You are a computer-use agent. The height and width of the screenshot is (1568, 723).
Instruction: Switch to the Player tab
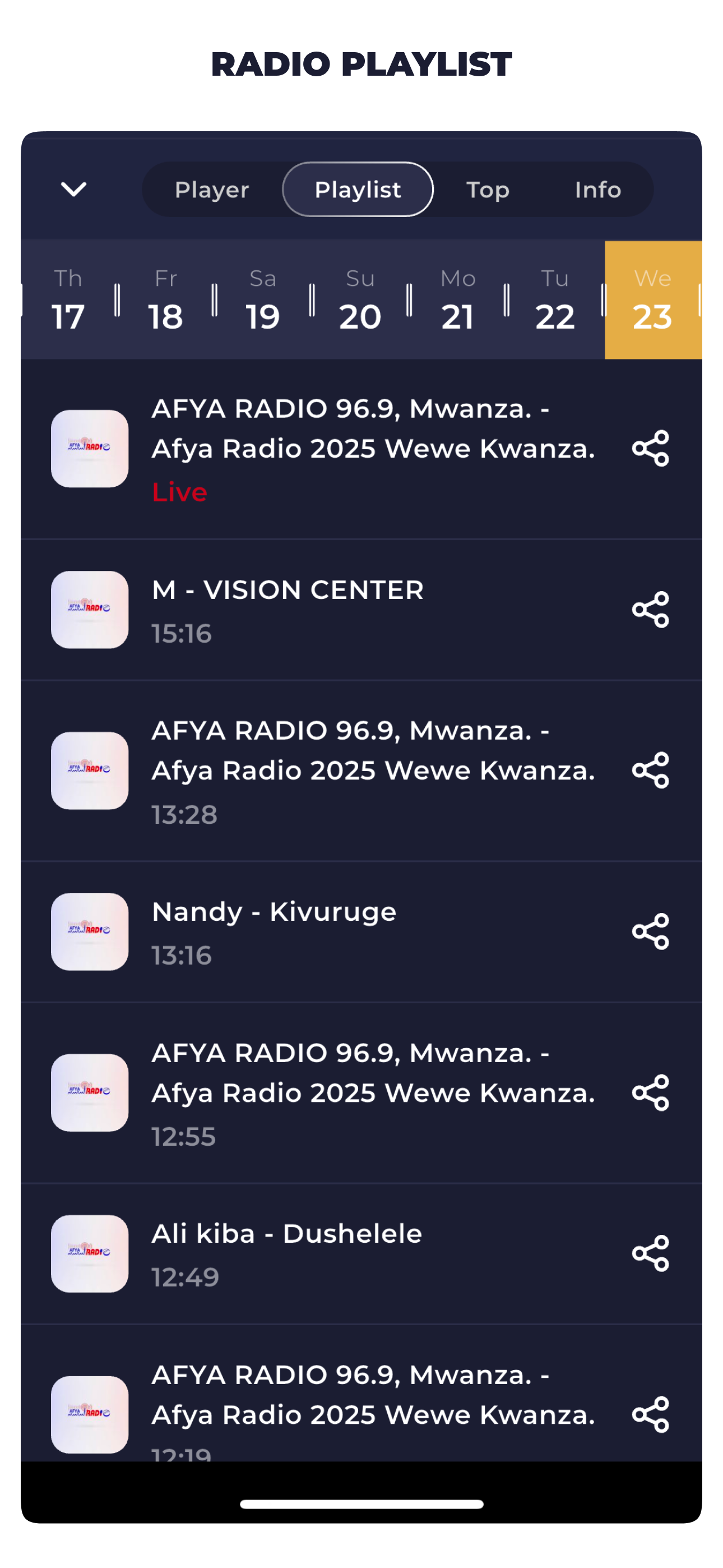pyautogui.click(x=212, y=190)
